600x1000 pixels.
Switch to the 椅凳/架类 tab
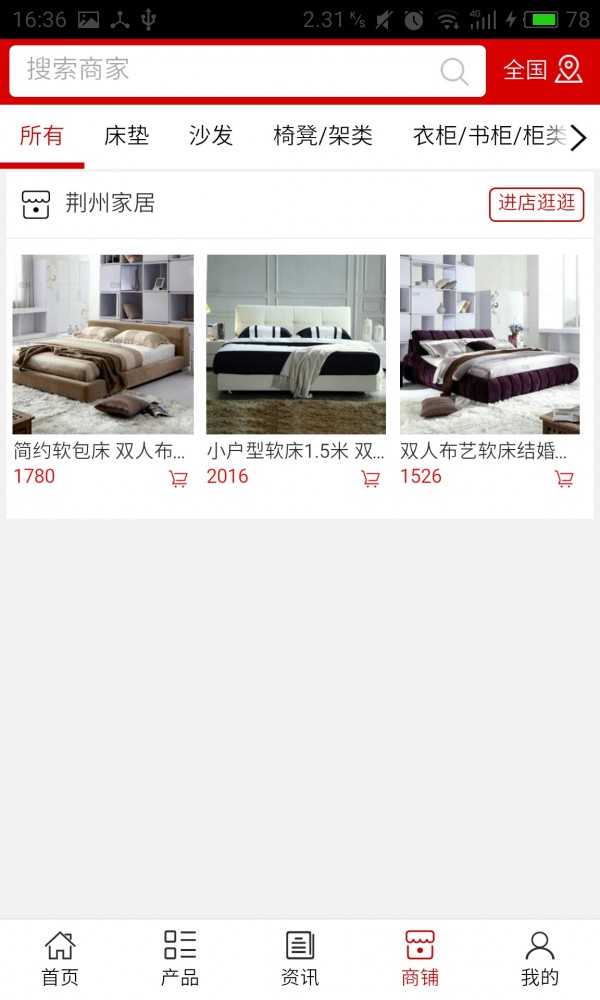click(323, 136)
